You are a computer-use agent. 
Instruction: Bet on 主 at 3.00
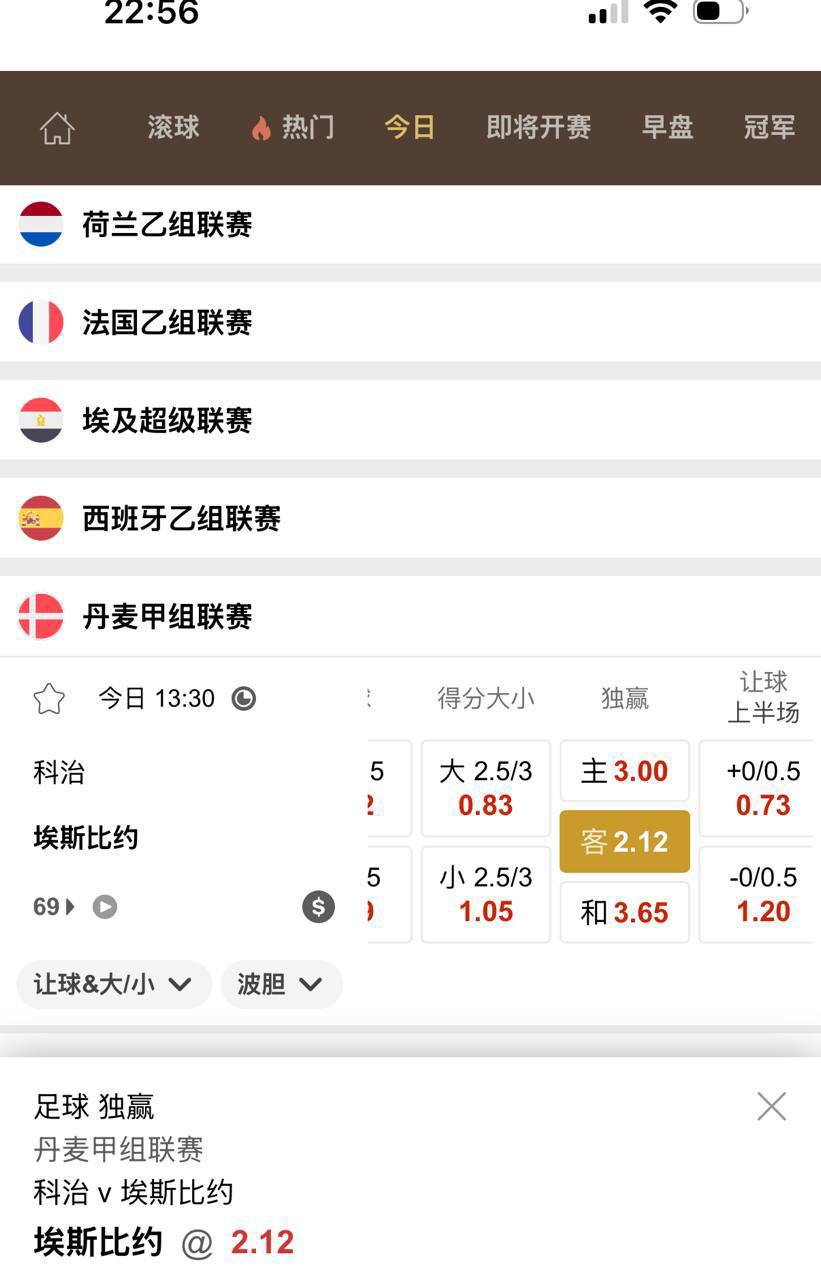[x=624, y=772]
